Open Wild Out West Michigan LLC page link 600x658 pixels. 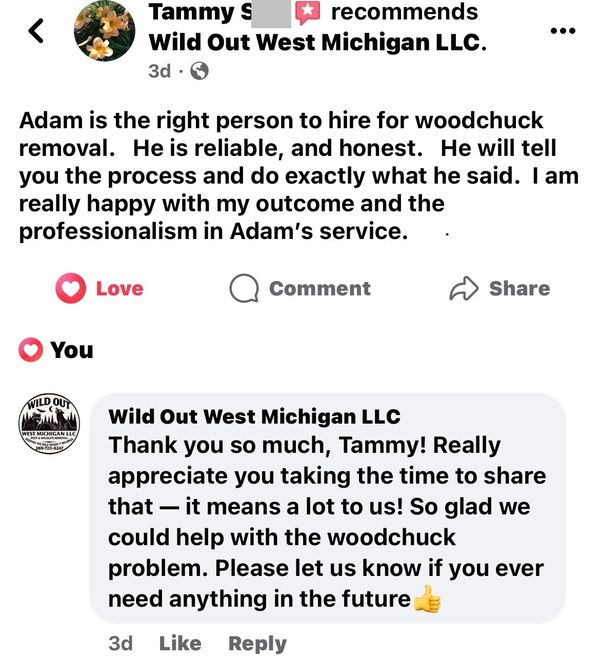(x=316, y=44)
